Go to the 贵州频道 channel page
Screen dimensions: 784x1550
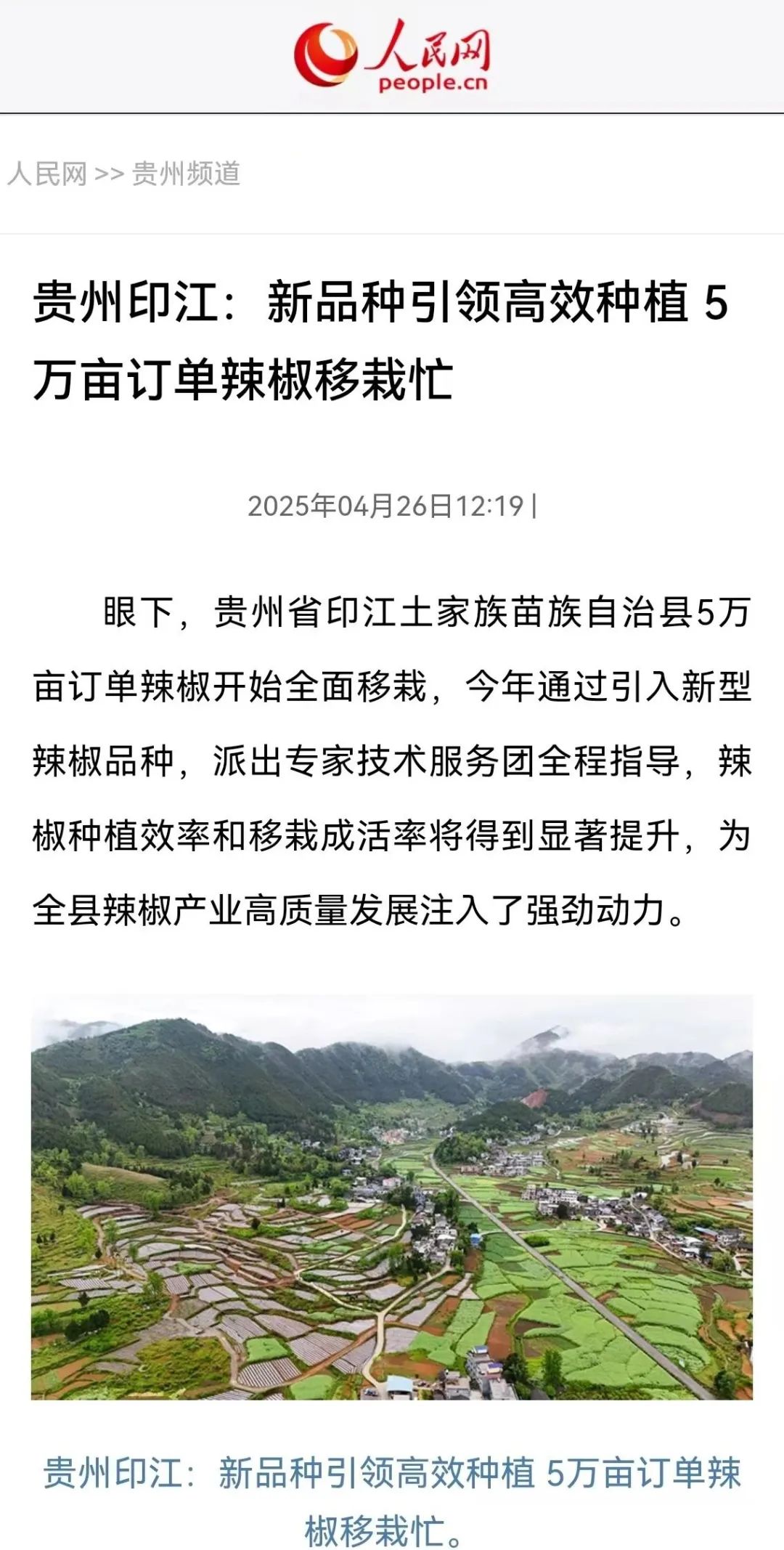(x=186, y=174)
